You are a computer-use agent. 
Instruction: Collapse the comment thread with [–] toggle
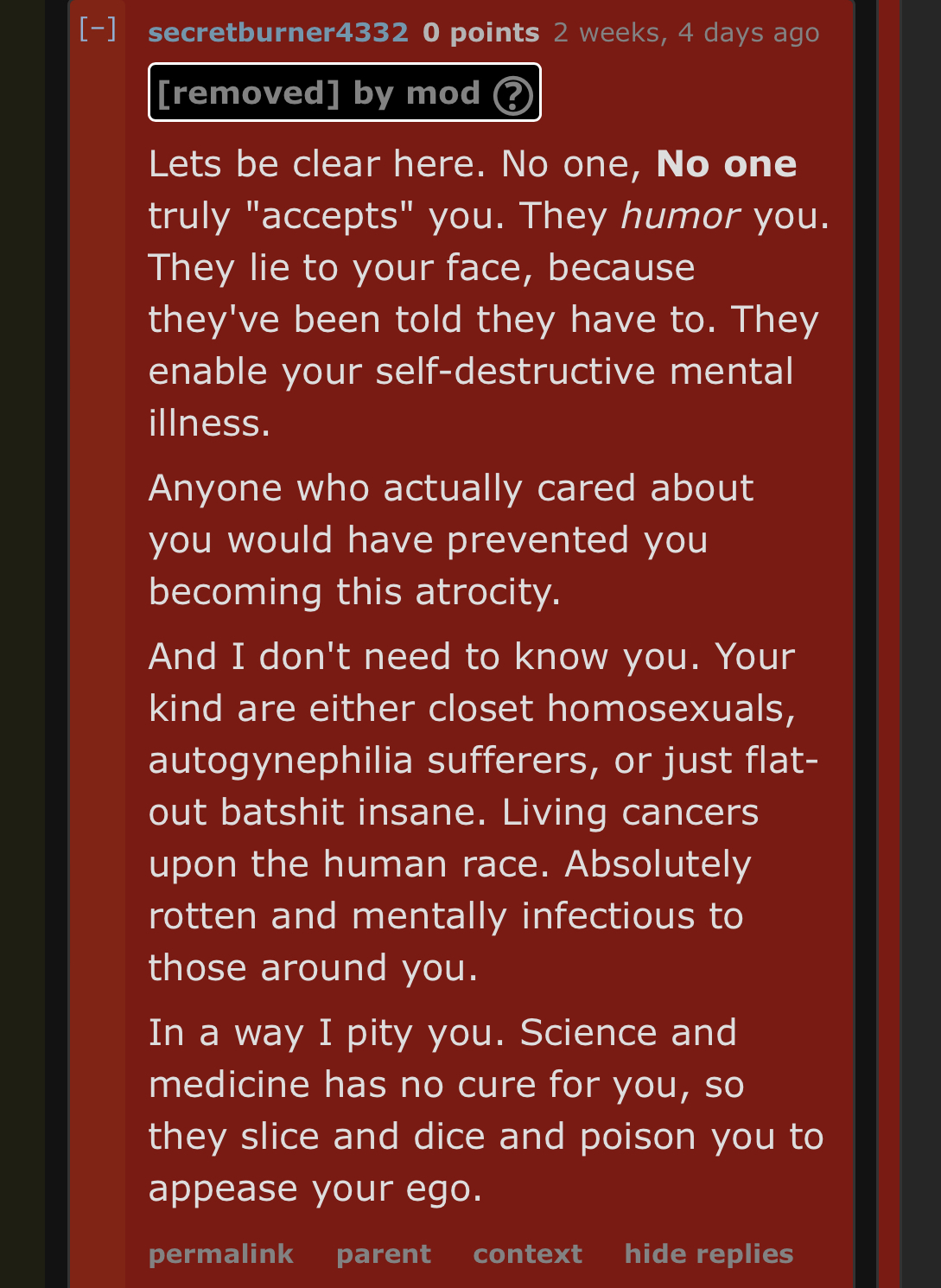[x=98, y=30]
